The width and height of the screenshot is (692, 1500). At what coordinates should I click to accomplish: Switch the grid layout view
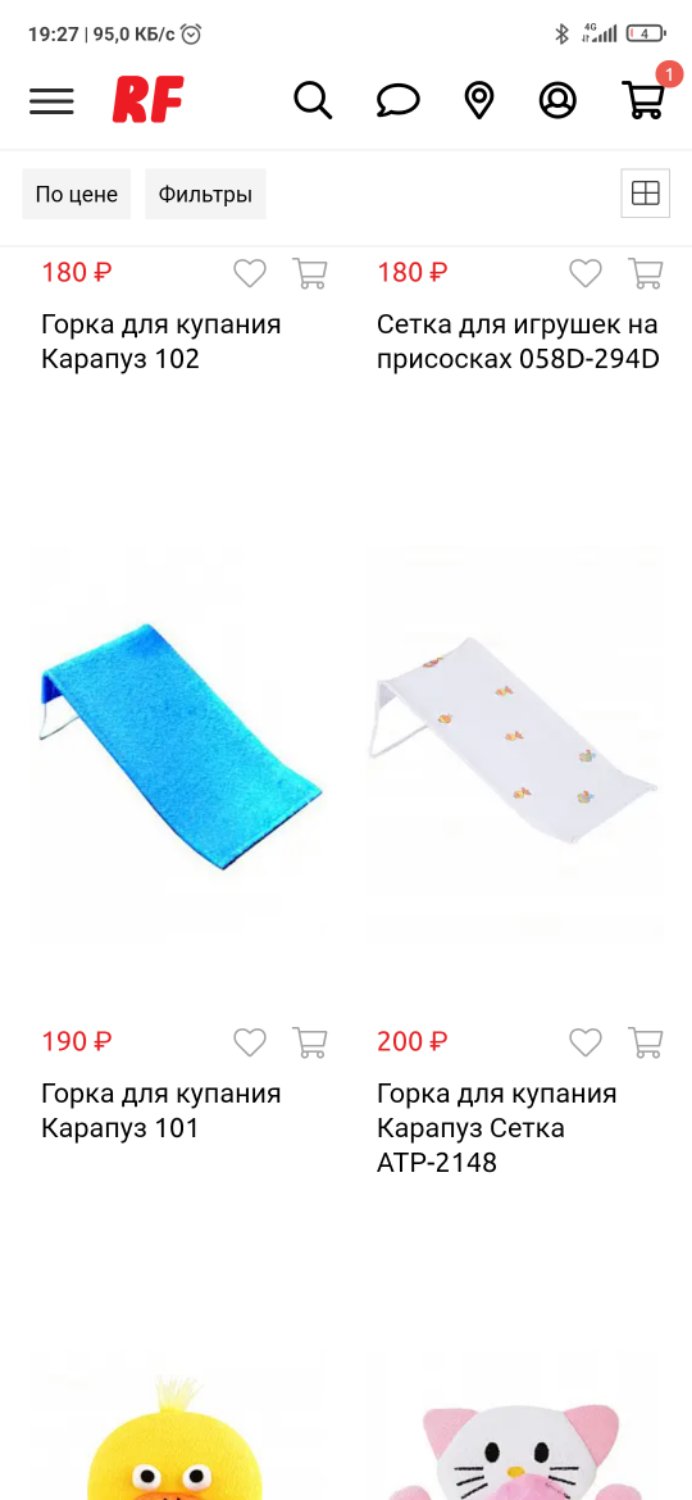pyautogui.click(x=645, y=193)
